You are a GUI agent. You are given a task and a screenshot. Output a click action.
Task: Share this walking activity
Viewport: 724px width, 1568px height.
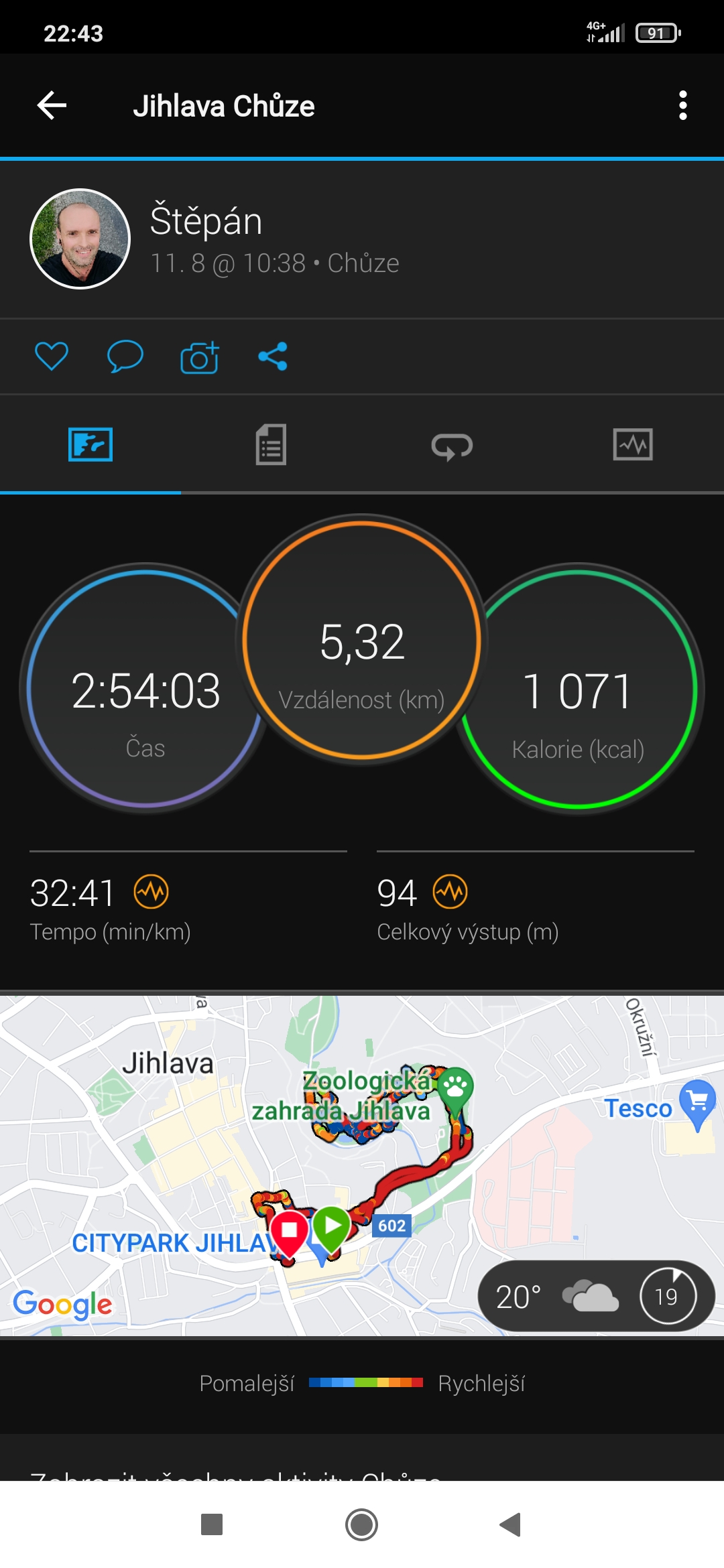coord(273,356)
